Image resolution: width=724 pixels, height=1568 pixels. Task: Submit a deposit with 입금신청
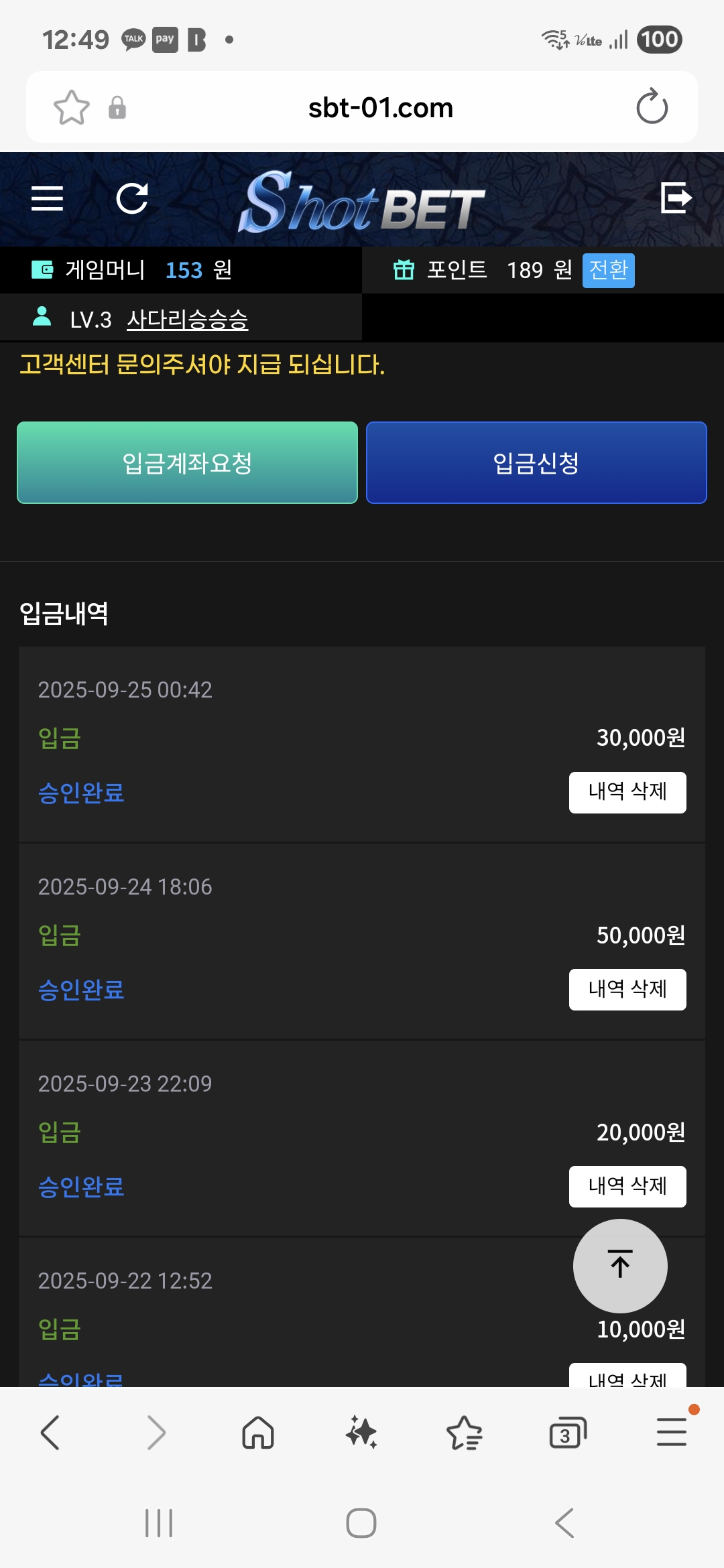click(536, 462)
